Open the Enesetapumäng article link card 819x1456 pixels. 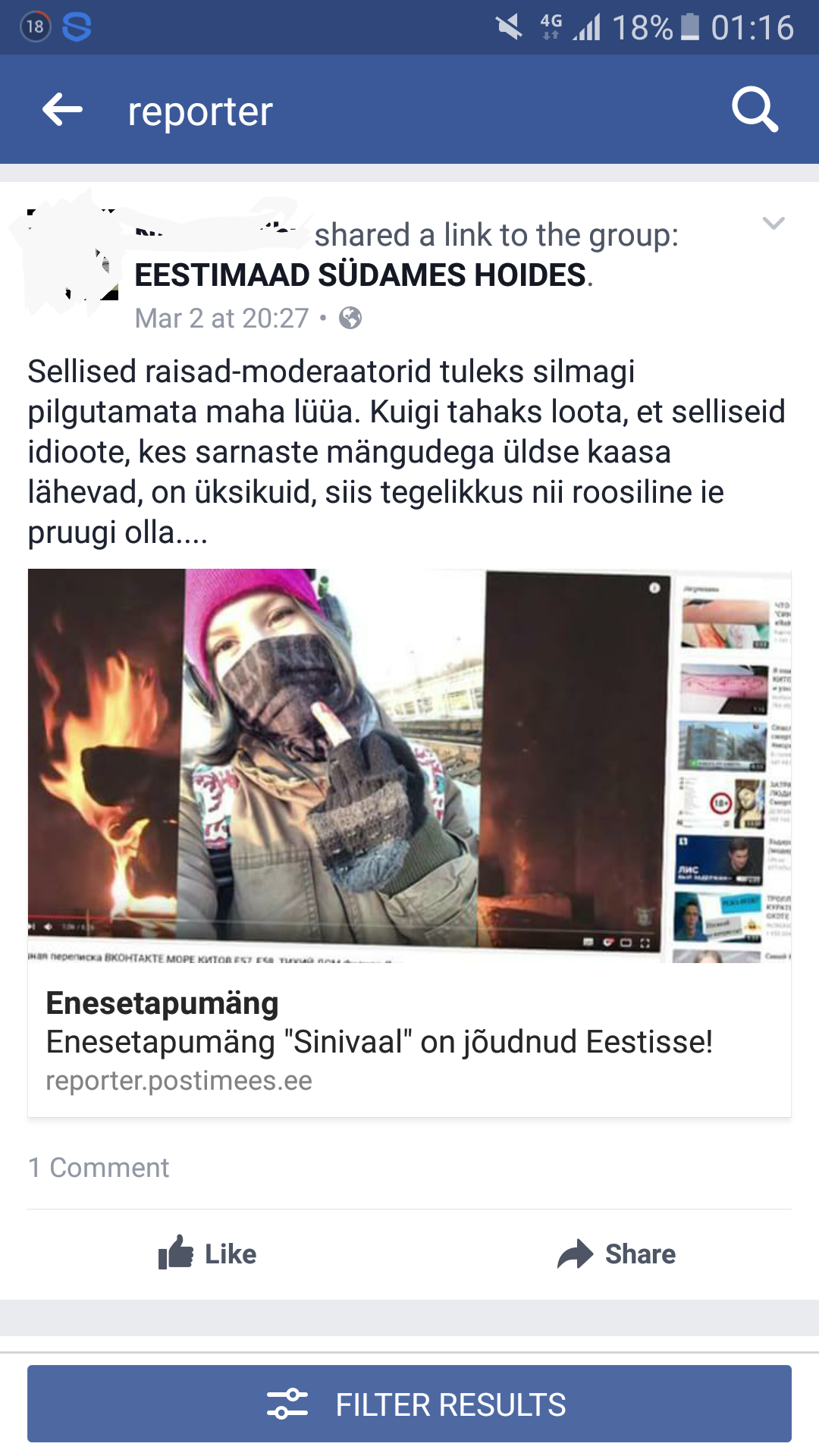409,843
